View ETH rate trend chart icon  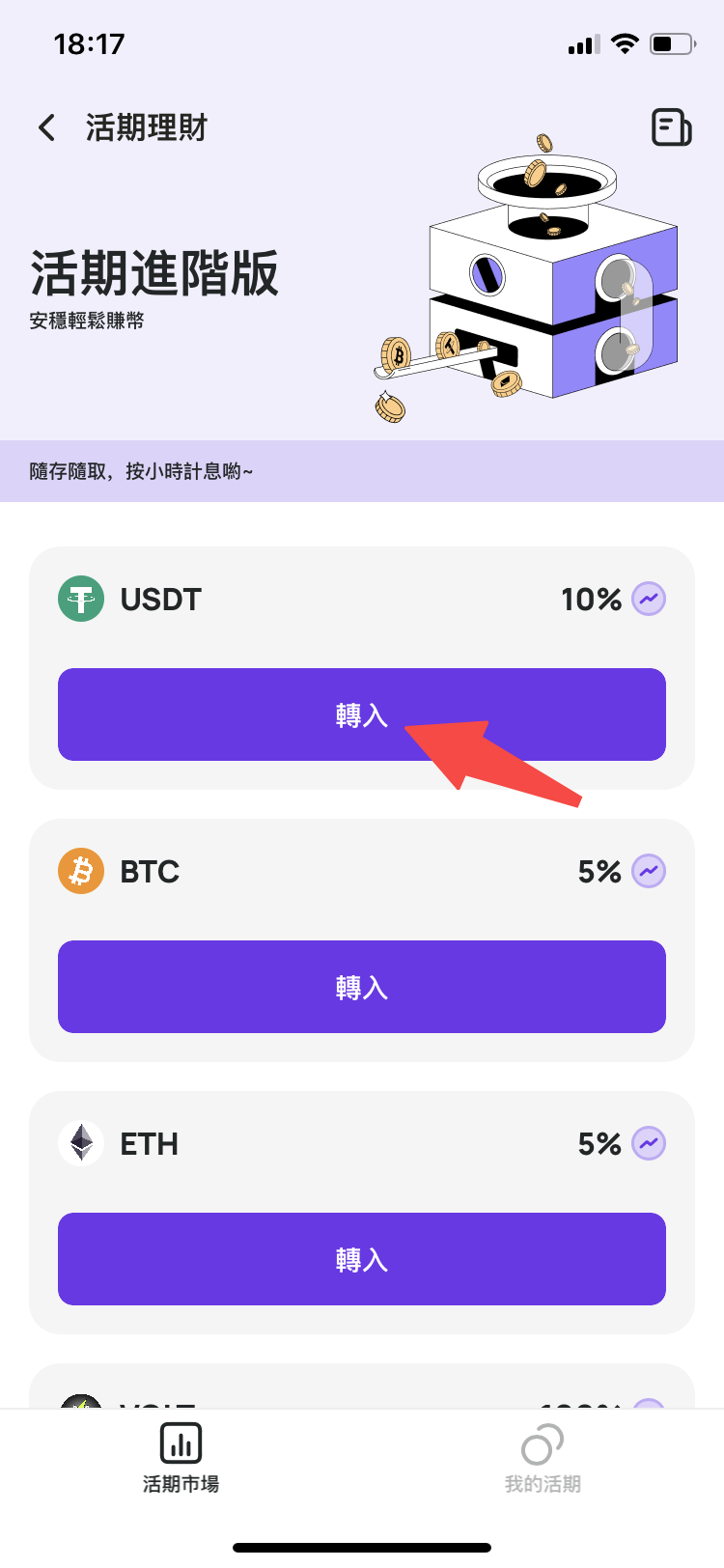click(x=649, y=1143)
